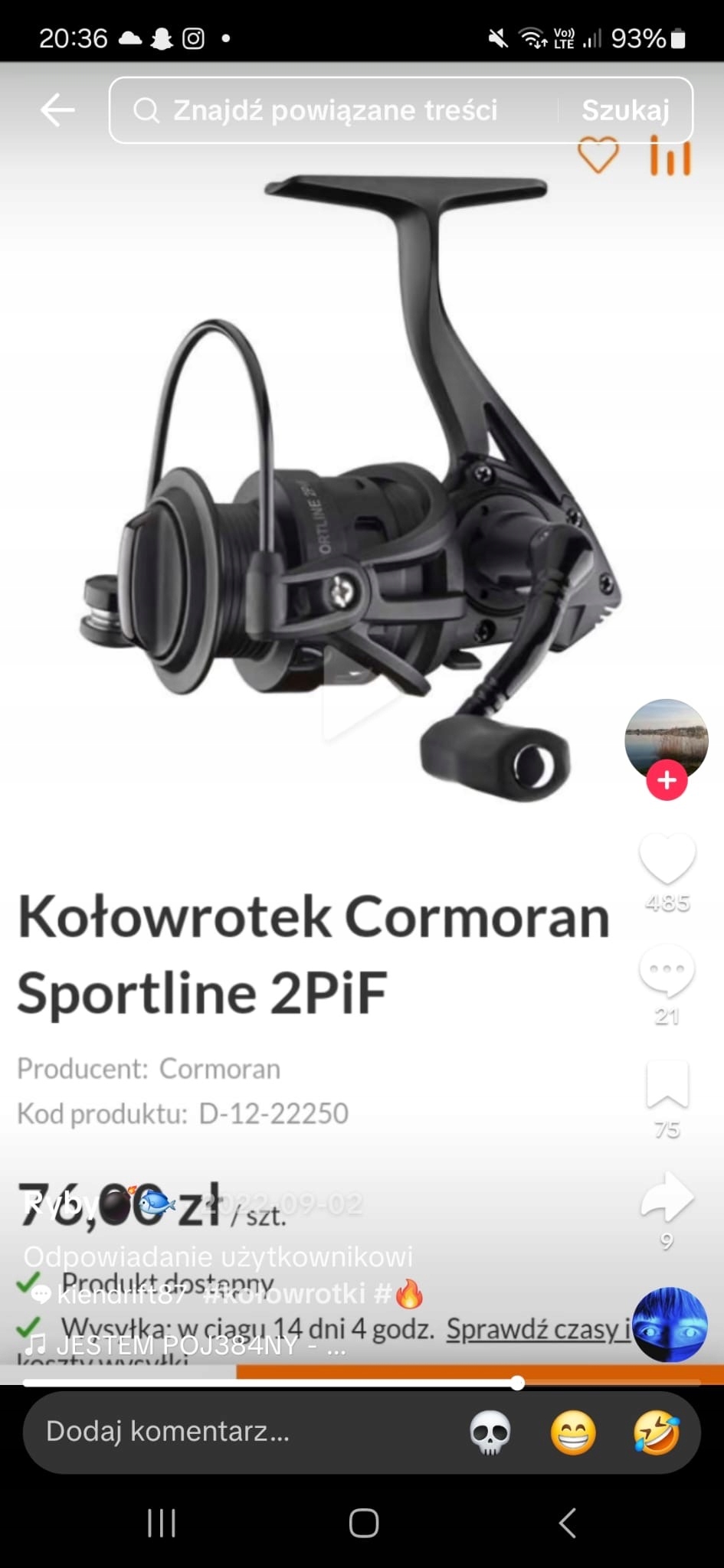Insert the skull emoji into comment
Screen dimensions: 724x1568
click(x=490, y=1432)
